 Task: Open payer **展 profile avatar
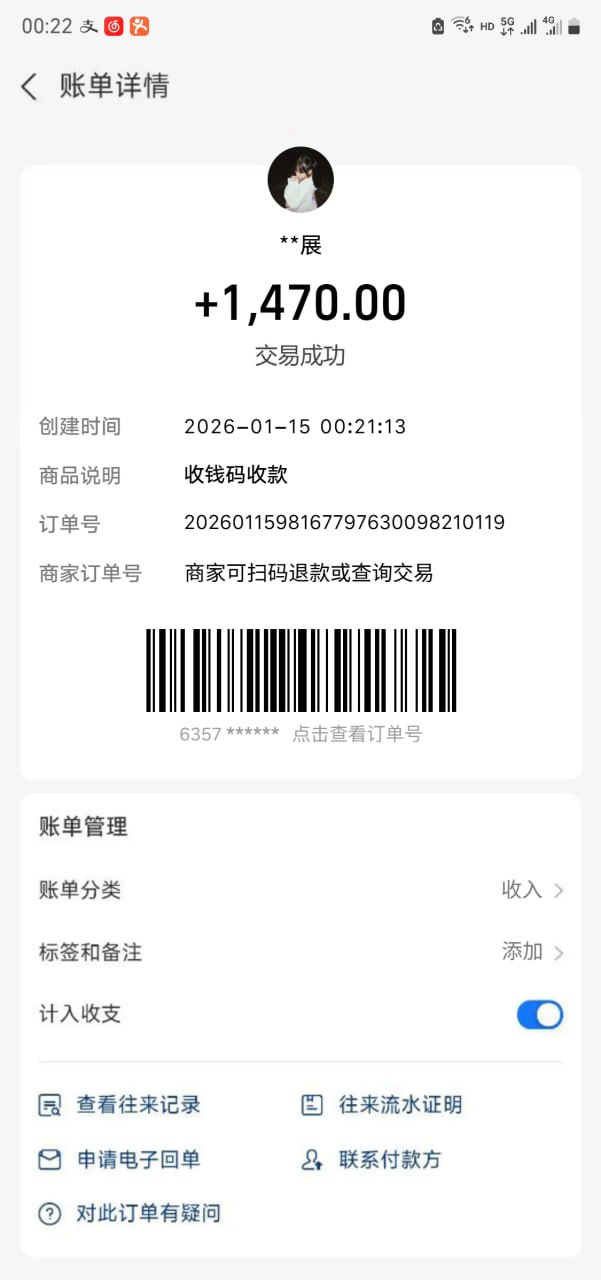click(x=300, y=180)
